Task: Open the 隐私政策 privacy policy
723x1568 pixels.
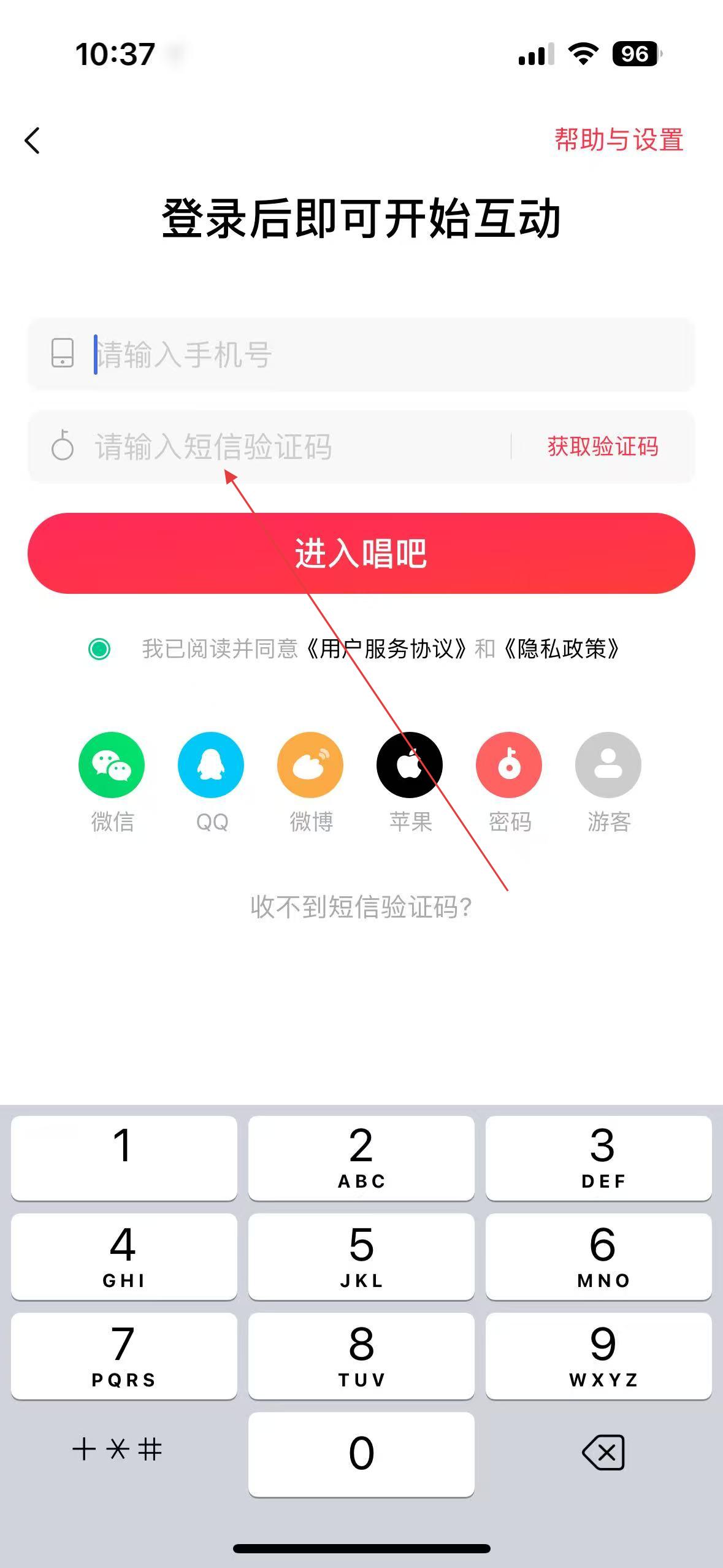Action: tap(561, 648)
